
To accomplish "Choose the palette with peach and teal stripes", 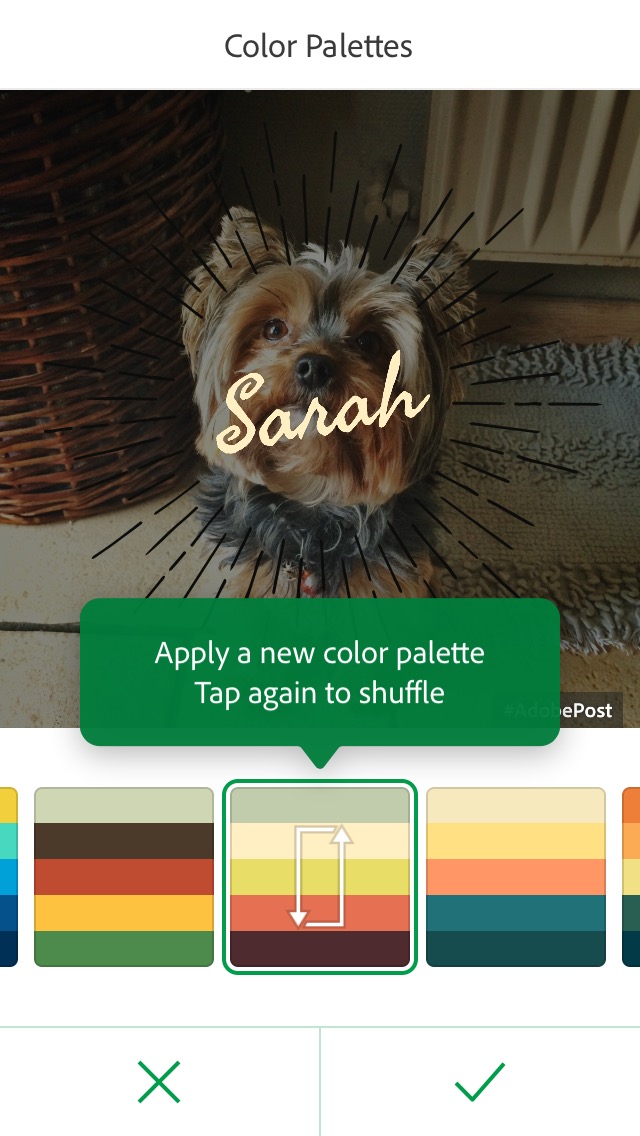I will 516,877.
